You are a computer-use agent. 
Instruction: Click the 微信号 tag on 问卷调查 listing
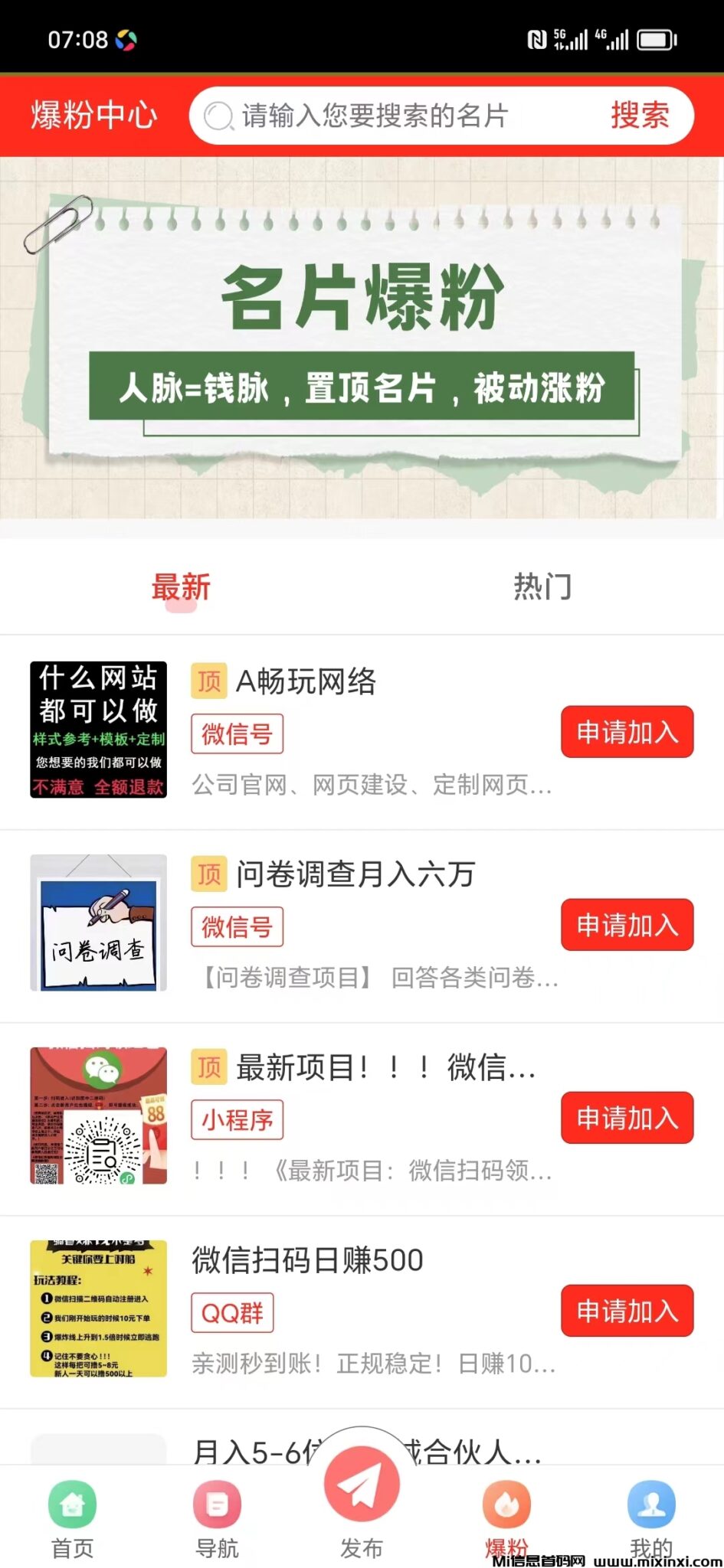pyautogui.click(x=237, y=926)
